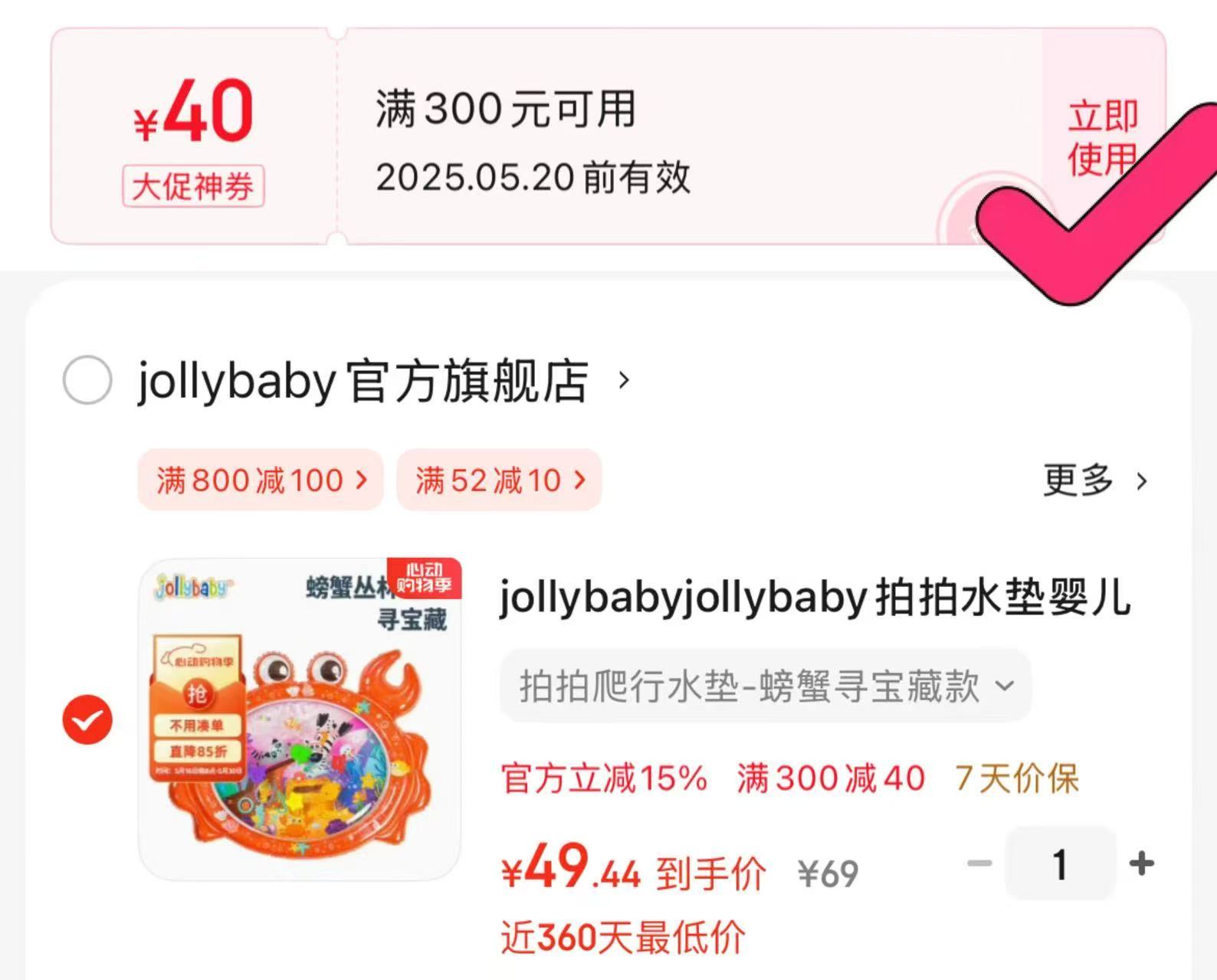The image size is (1217, 980).
Task: Increase quantity with the plus button
Action: [x=1141, y=864]
